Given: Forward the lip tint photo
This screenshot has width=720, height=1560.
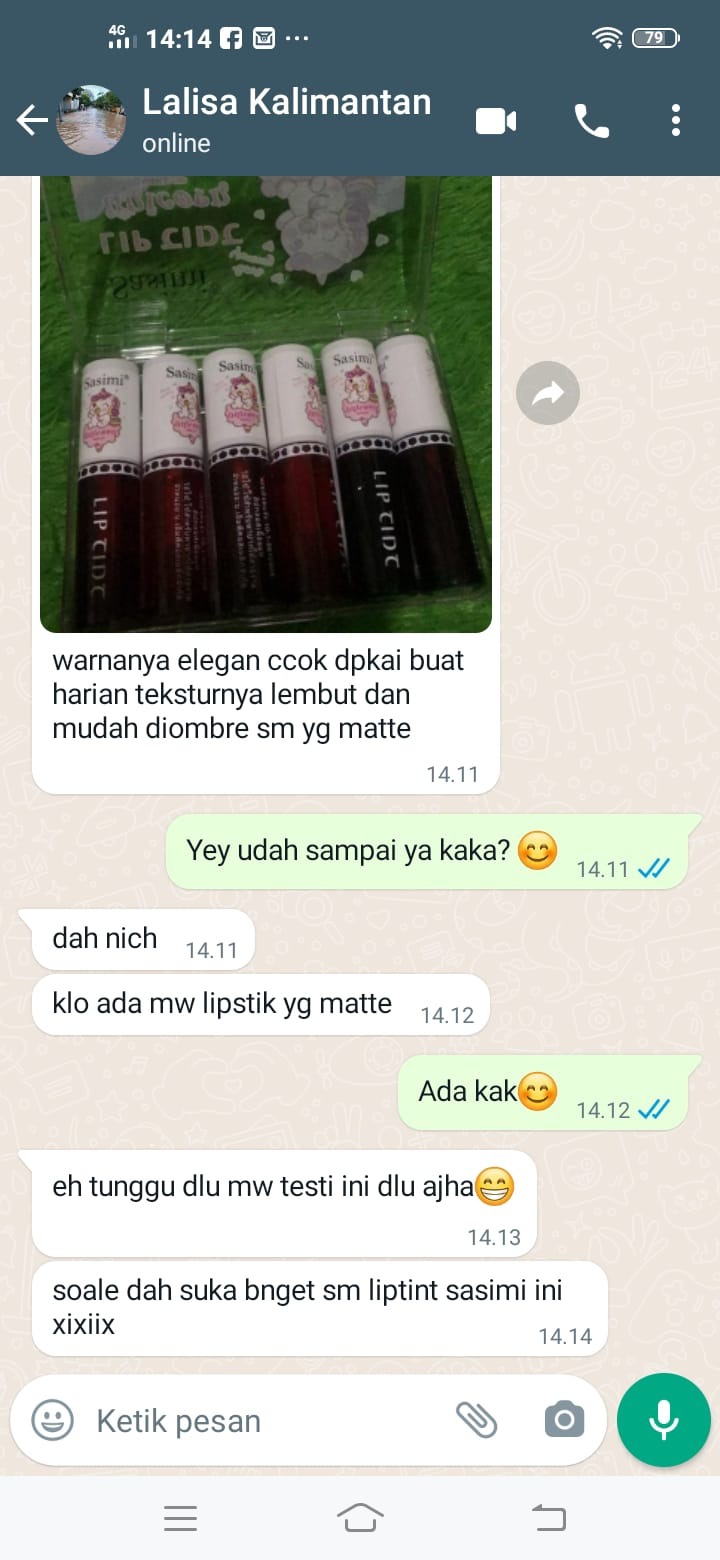Looking at the screenshot, I should 548,393.
